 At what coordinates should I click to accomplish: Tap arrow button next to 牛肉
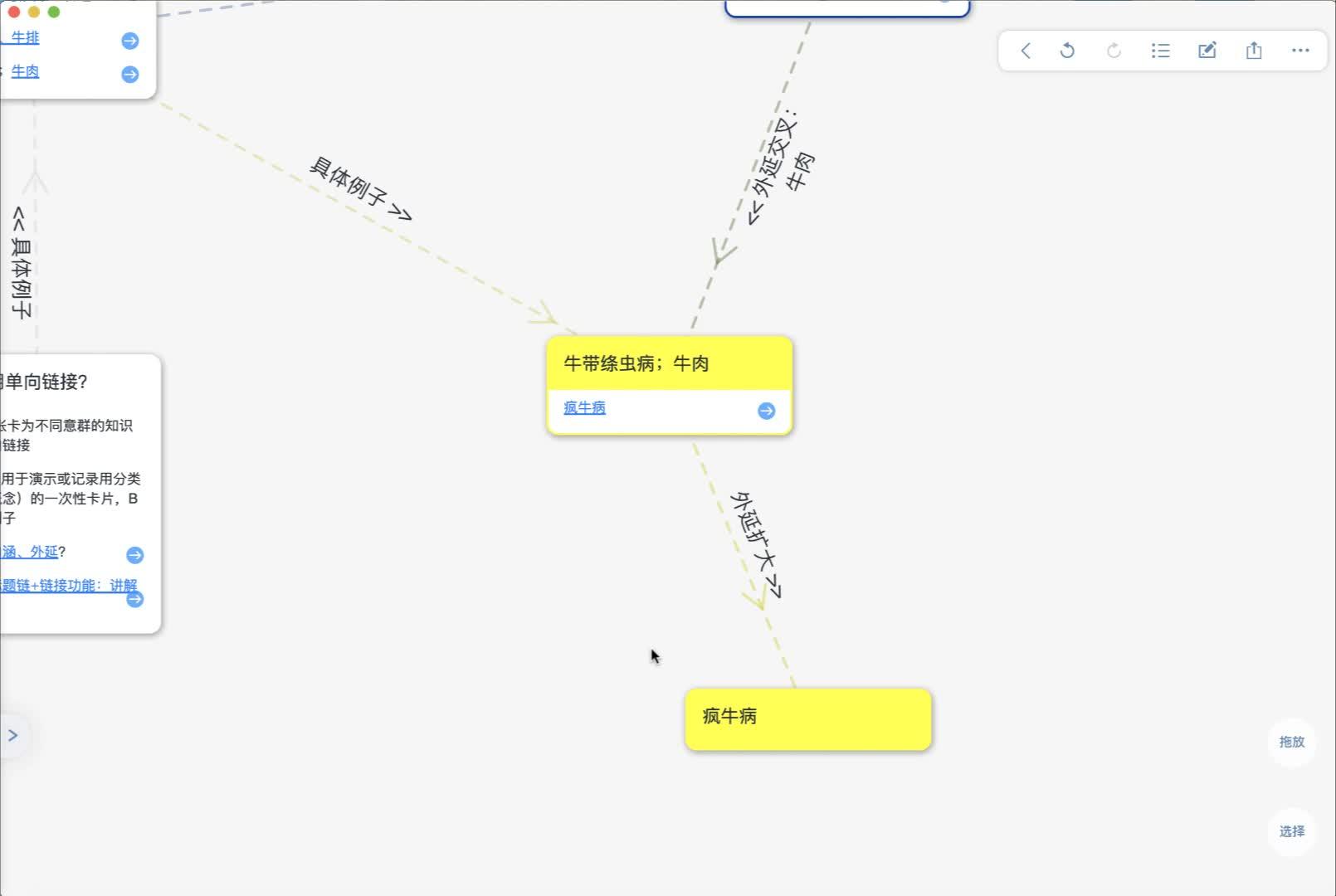coord(130,75)
